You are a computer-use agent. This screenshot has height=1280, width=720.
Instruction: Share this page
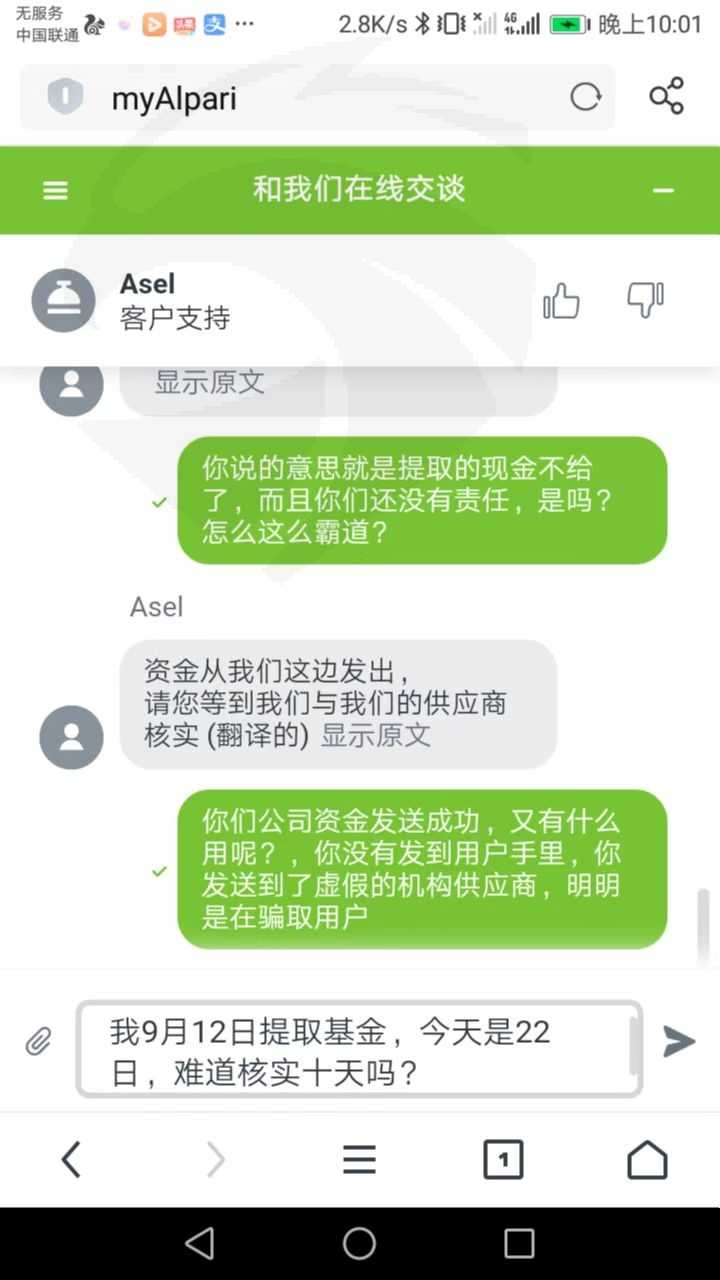click(666, 96)
